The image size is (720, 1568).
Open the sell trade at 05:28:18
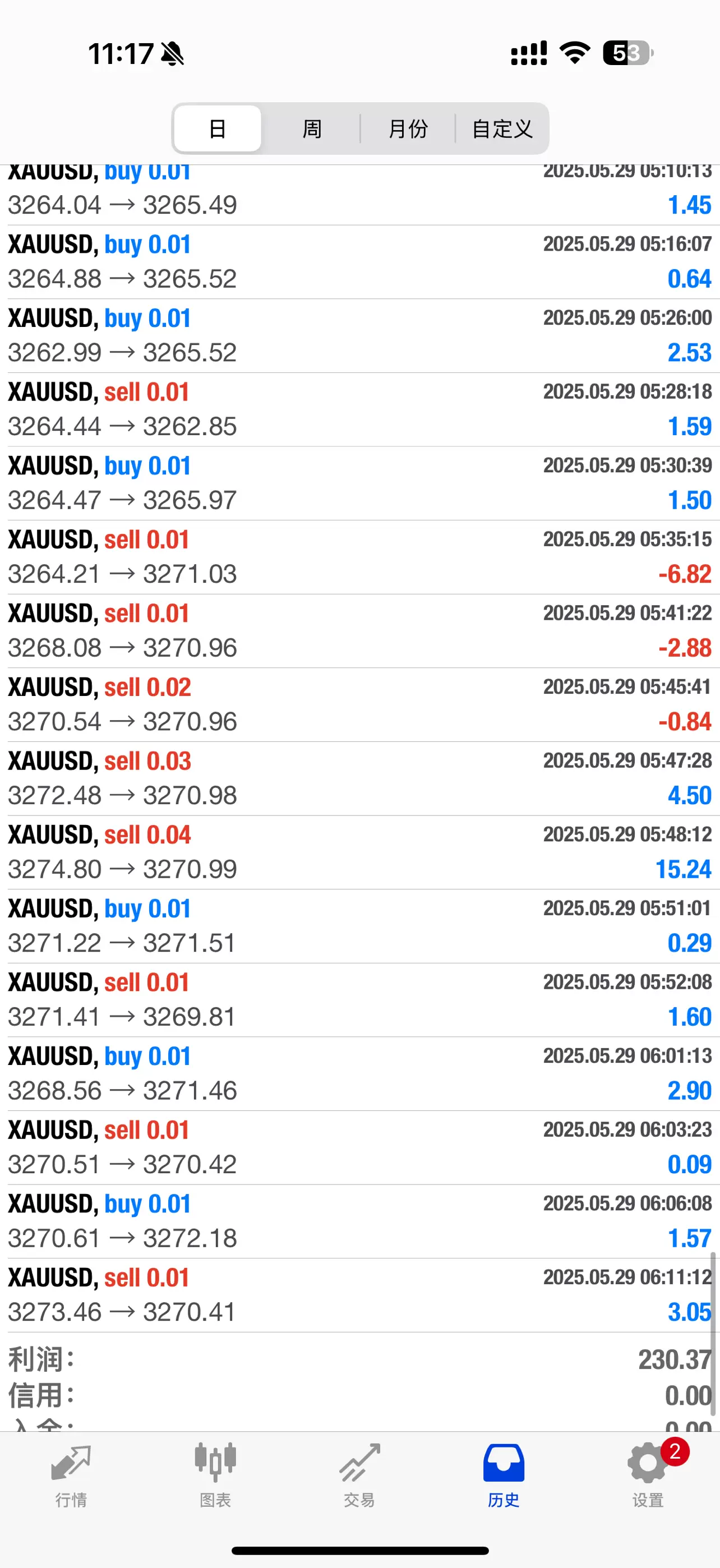pyautogui.click(x=359, y=409)
